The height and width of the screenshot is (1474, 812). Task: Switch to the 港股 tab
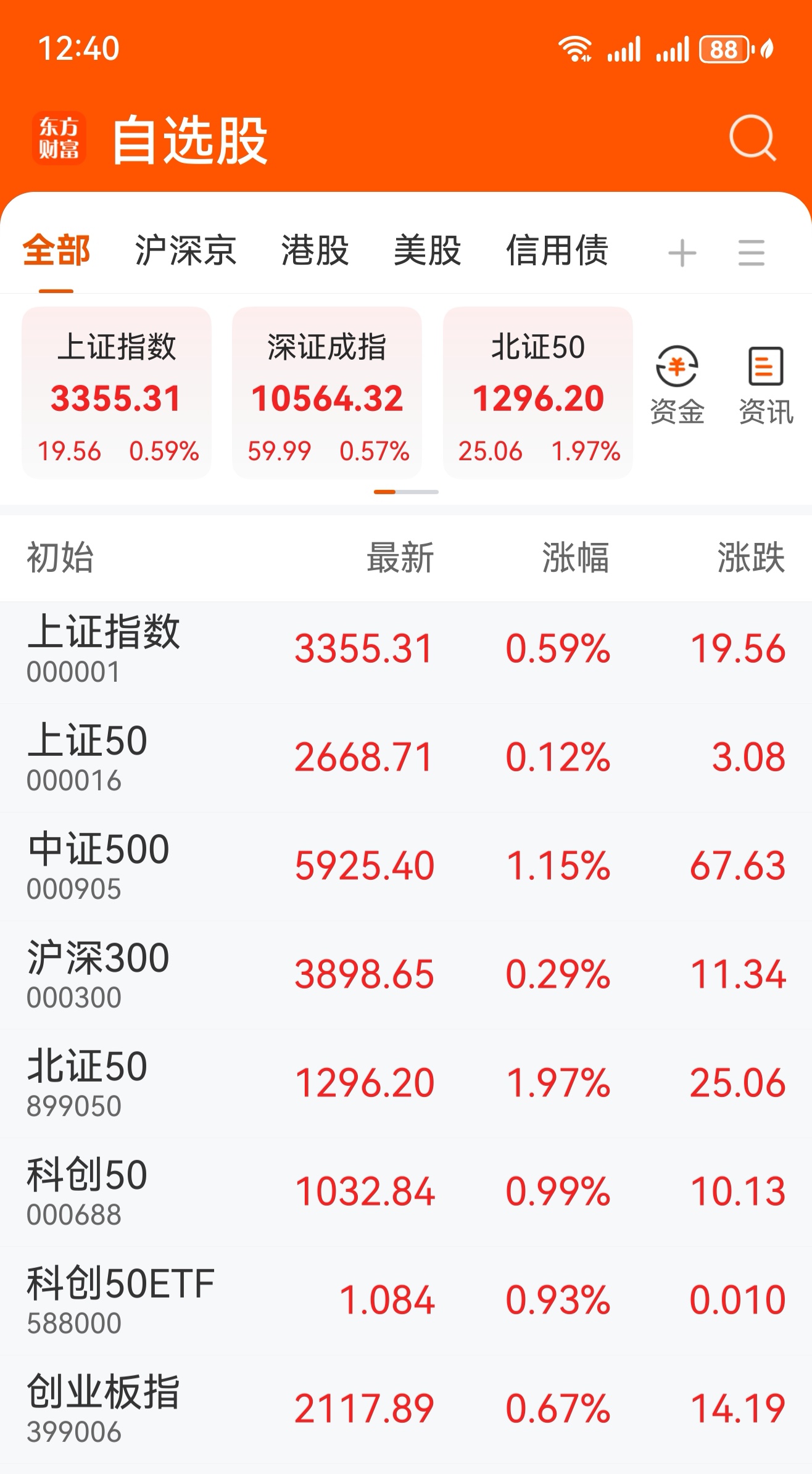coord(315,251)
